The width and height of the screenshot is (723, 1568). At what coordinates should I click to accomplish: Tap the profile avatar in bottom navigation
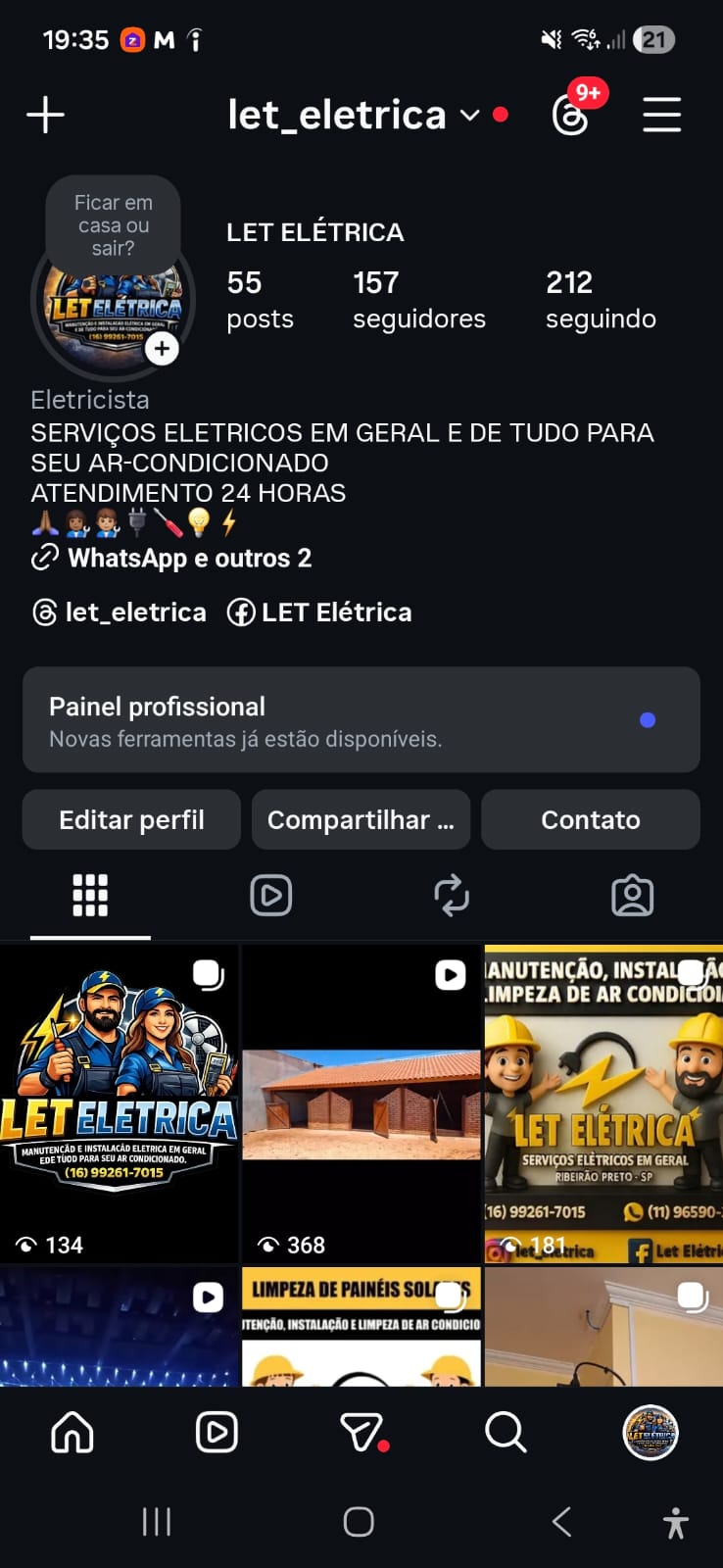[x=650, y=1432]
